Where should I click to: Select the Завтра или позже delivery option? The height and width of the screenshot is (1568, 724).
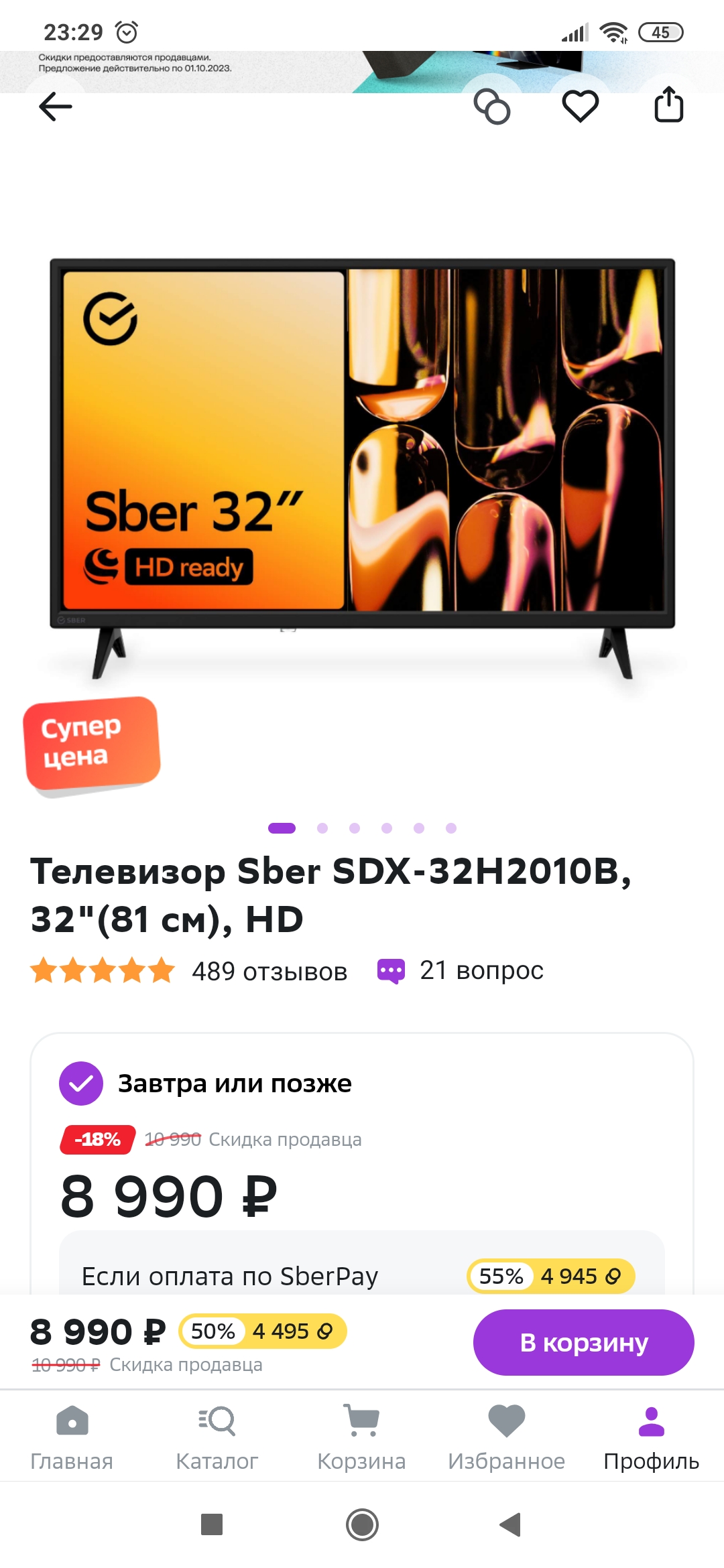81,1084
